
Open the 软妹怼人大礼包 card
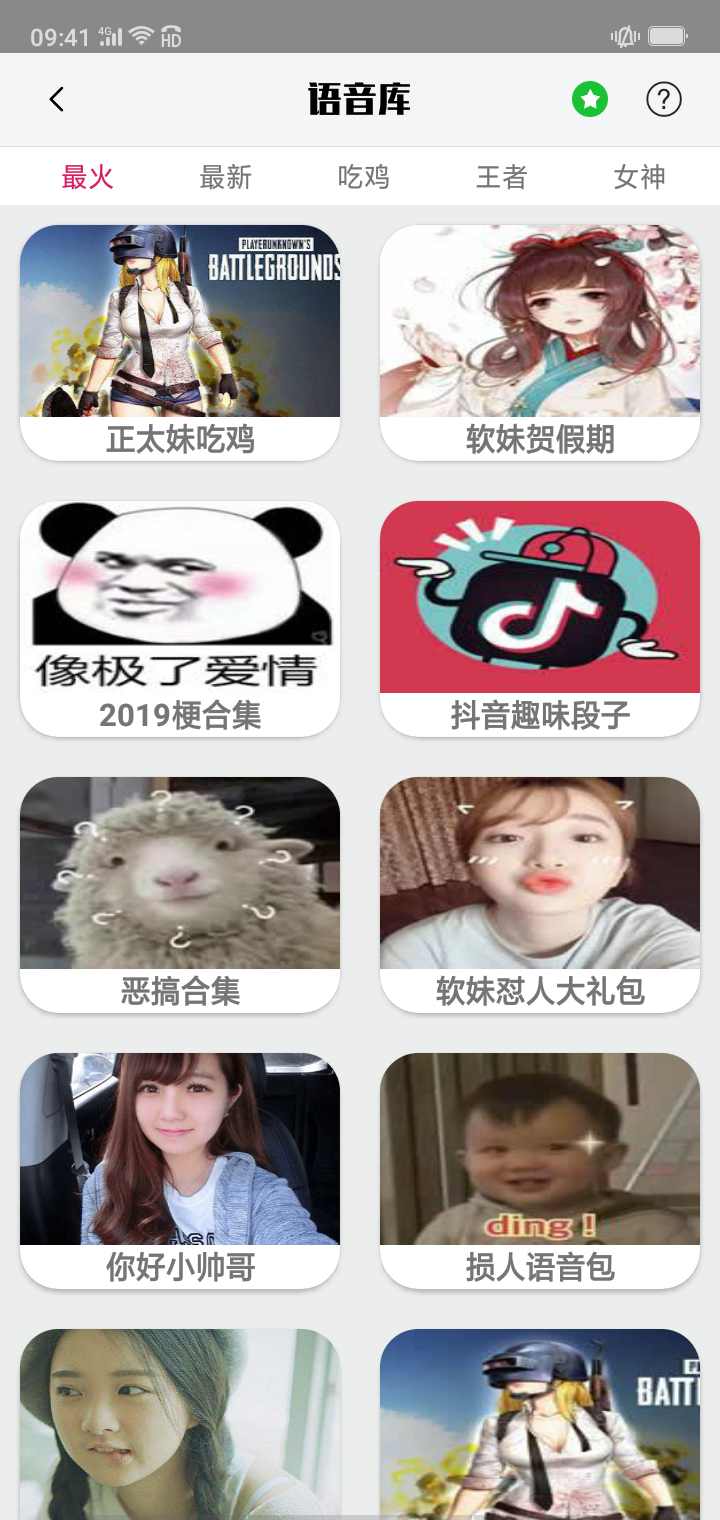pyautogui.click(x=540, y=894)
